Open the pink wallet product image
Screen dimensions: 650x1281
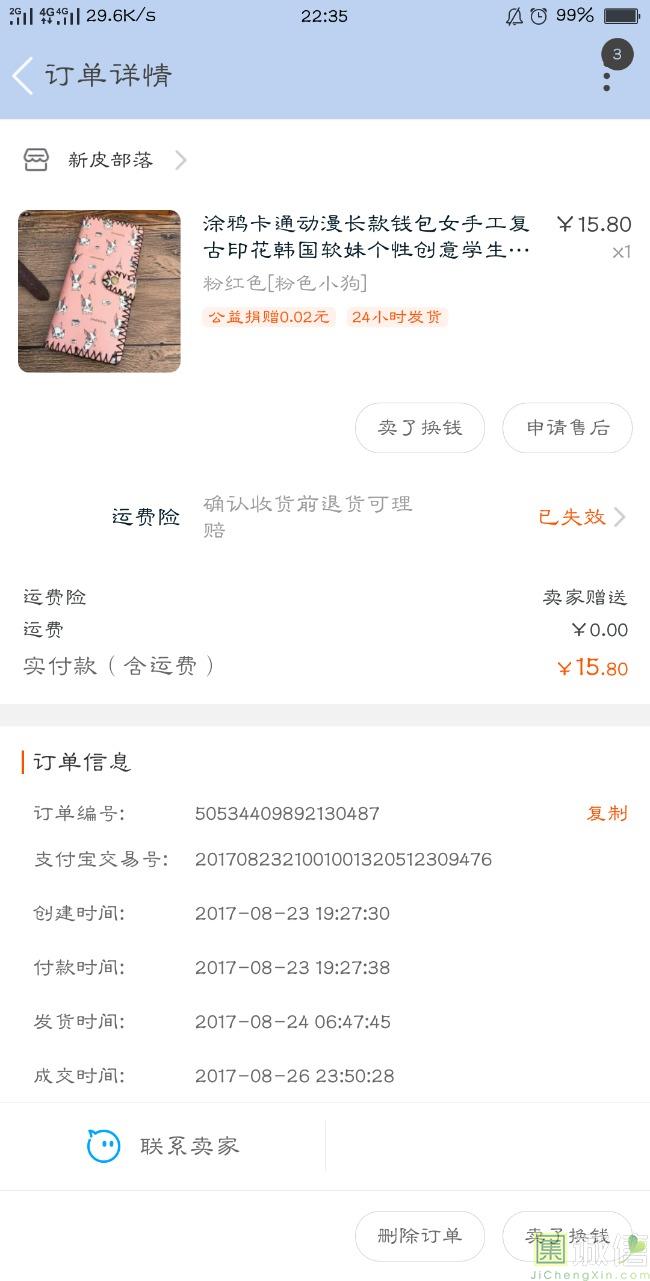point(99,291)
